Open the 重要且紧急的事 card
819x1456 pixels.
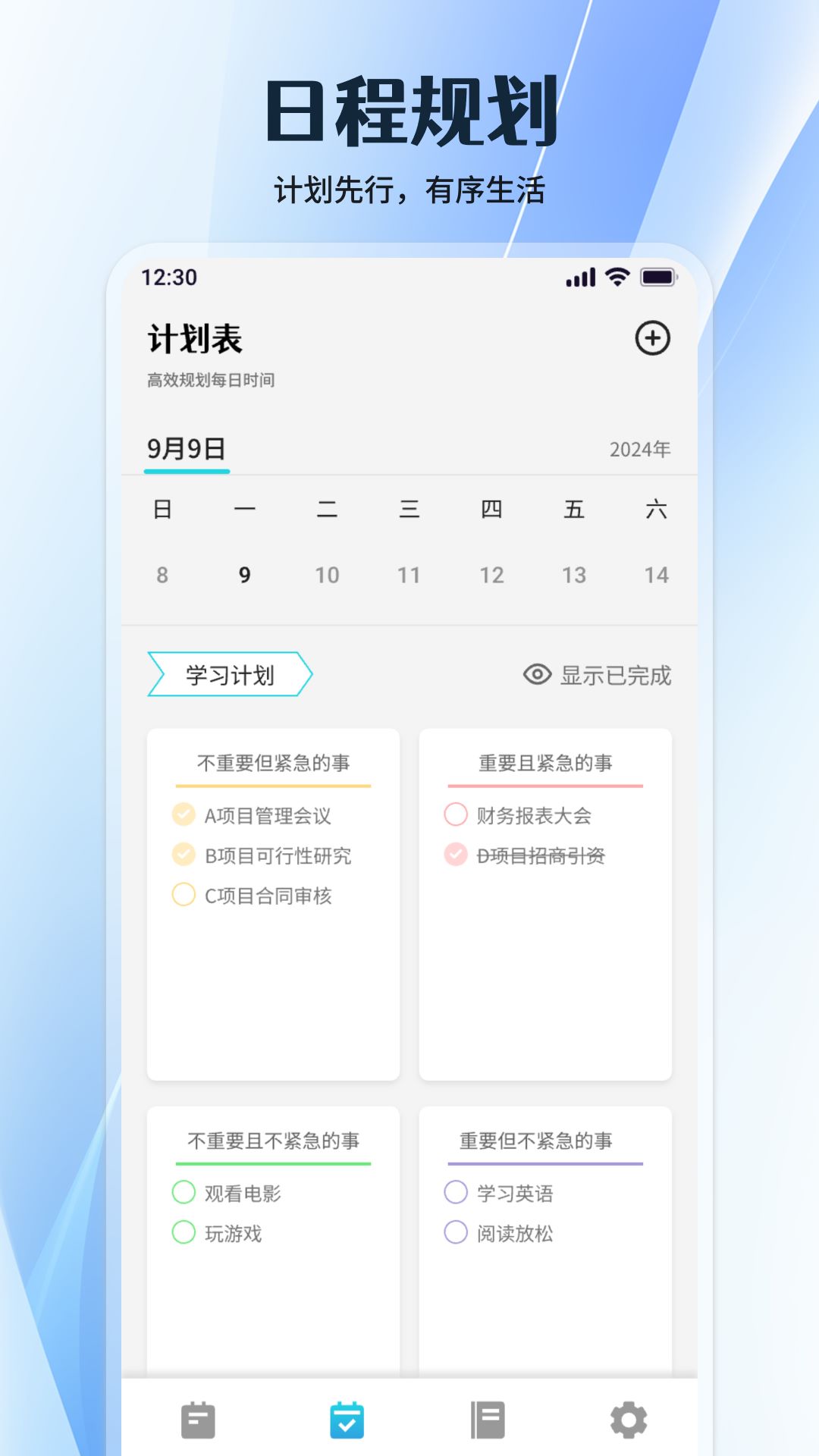point(545,761)
